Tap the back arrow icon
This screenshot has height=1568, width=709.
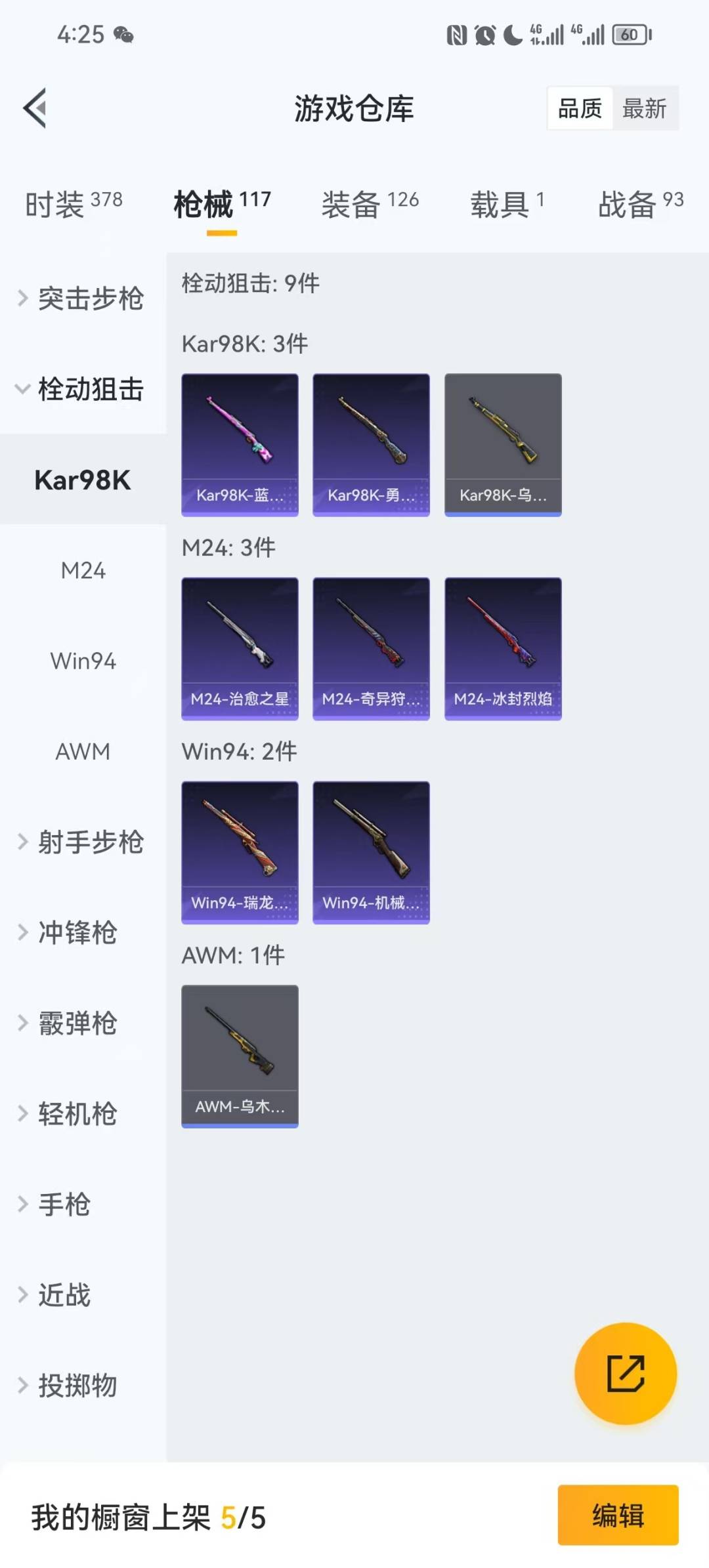click(35, 108)
